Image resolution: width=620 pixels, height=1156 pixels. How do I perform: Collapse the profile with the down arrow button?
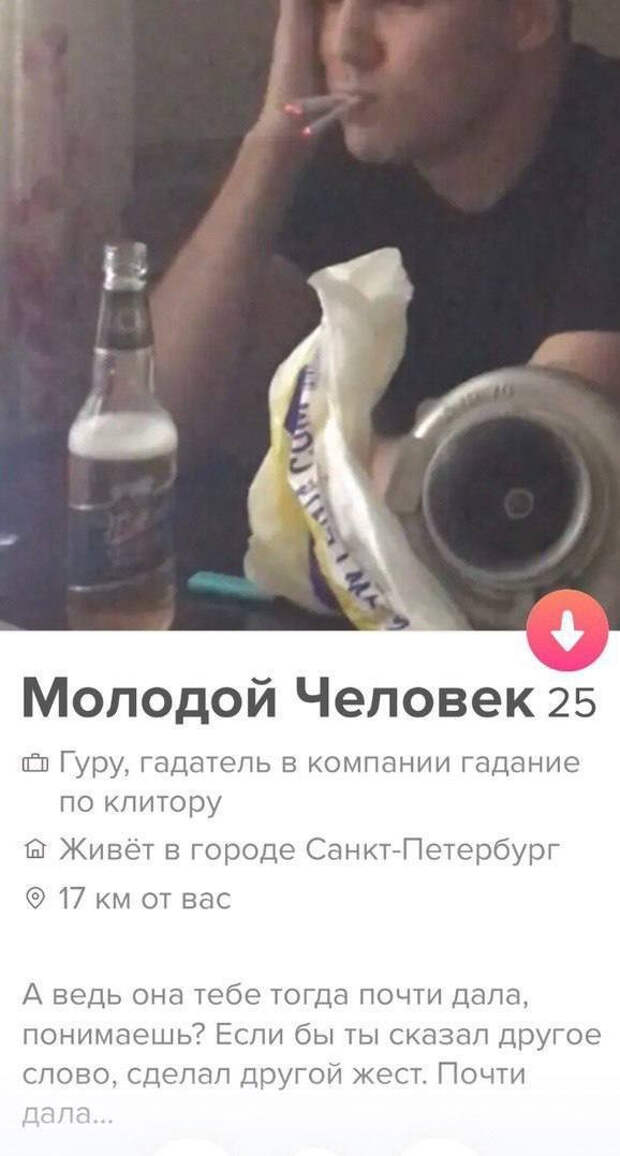click(568, 630)
